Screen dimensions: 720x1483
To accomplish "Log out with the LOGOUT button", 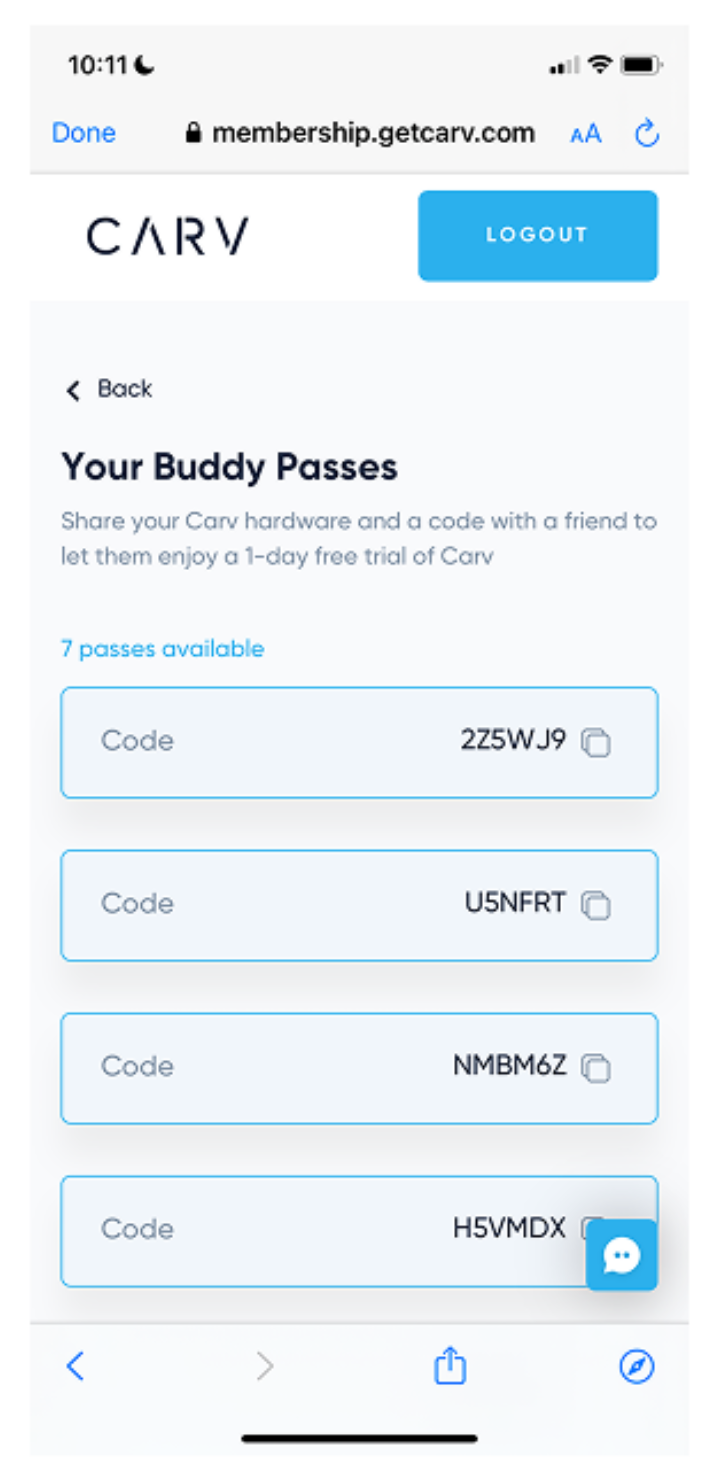I will pos(537,235).
